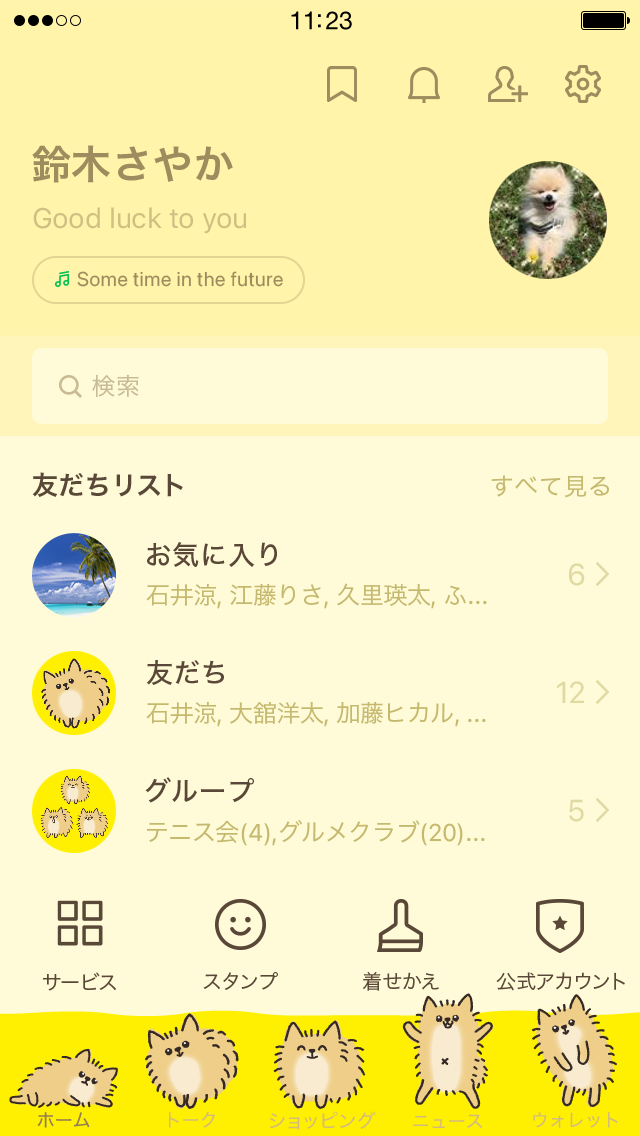Screen dimensions: 640x1136
Task: Open the bookmark (Keep) icon
Action: (x=342, y=85)
